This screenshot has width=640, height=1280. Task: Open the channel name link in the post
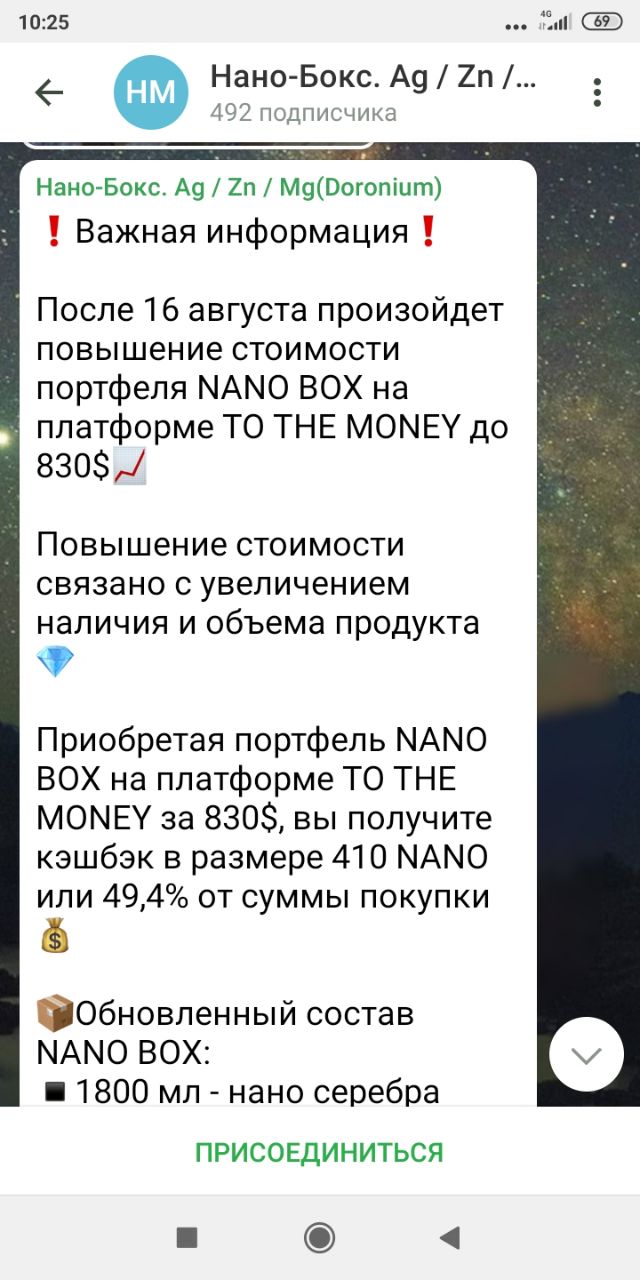pos(238,187)
